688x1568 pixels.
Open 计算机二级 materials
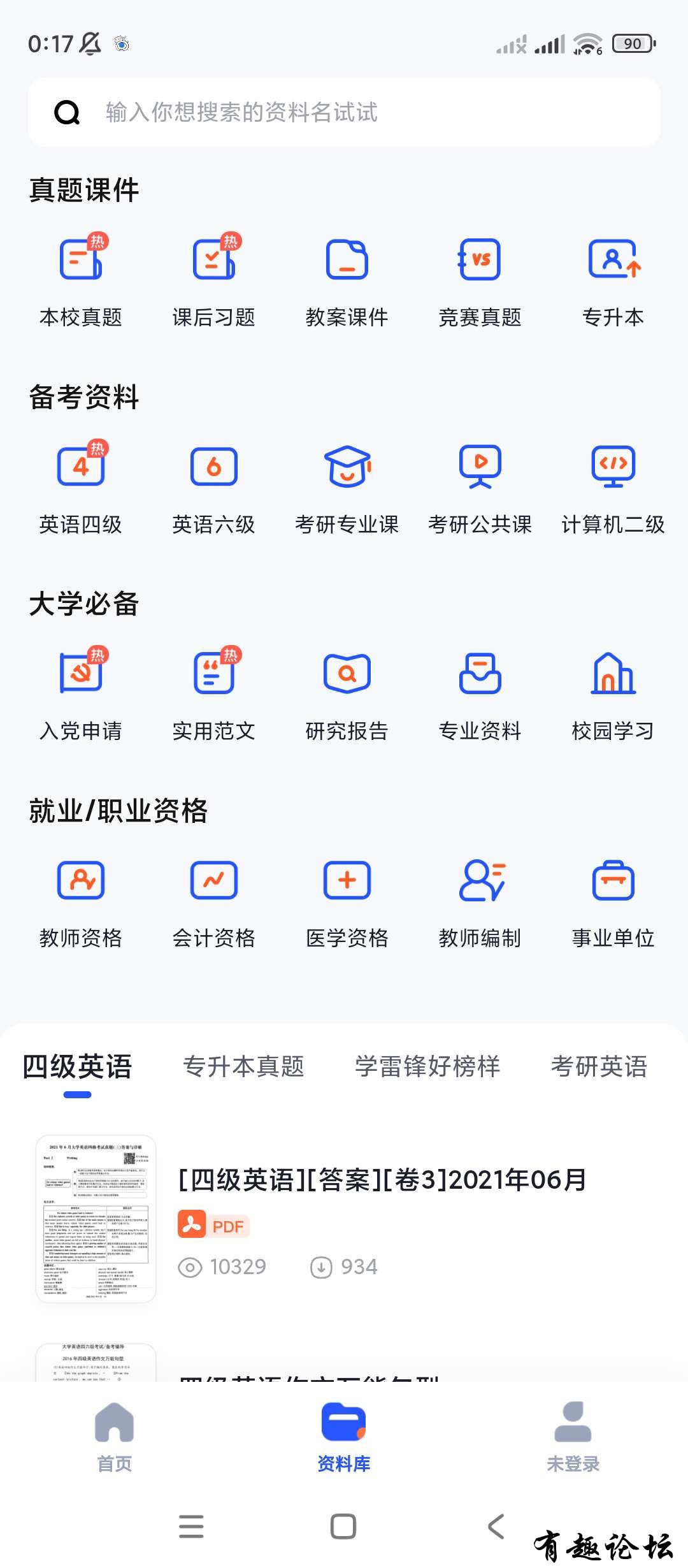[613, 487]
